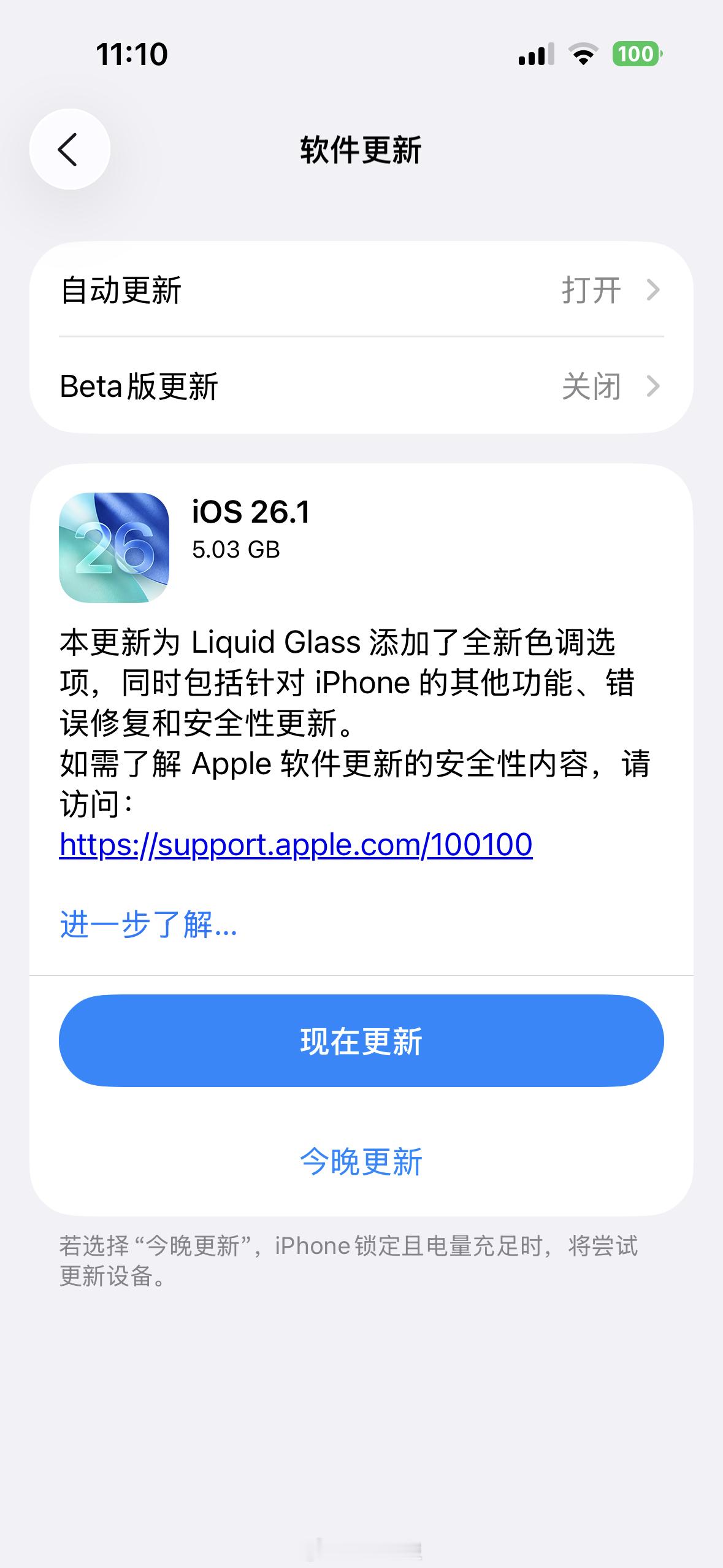This screenshot has width=723, height=1568.
Task: Tap the back chevron at top left
Action: [67, 148]
